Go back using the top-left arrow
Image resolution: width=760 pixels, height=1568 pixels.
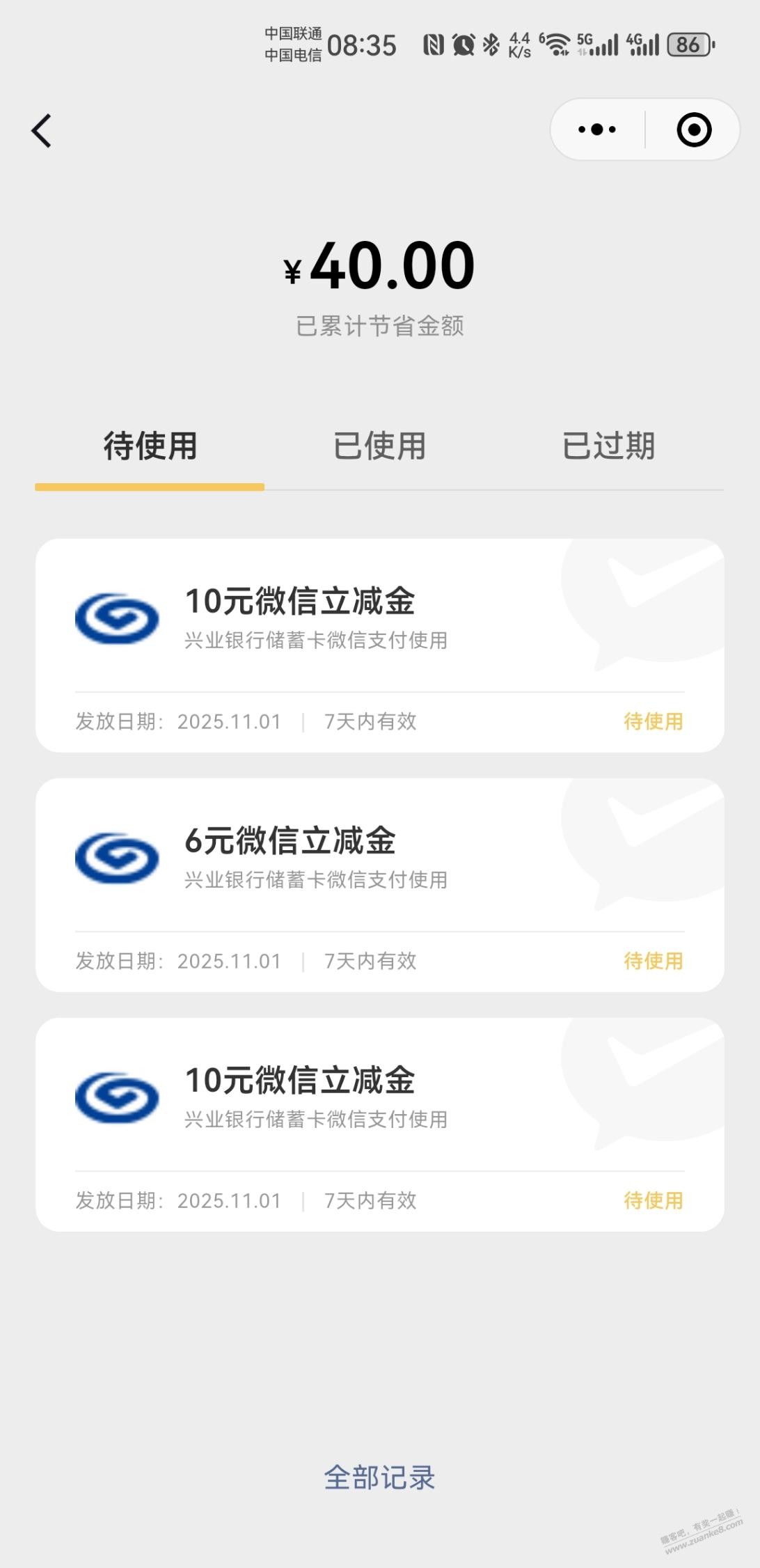42,131
